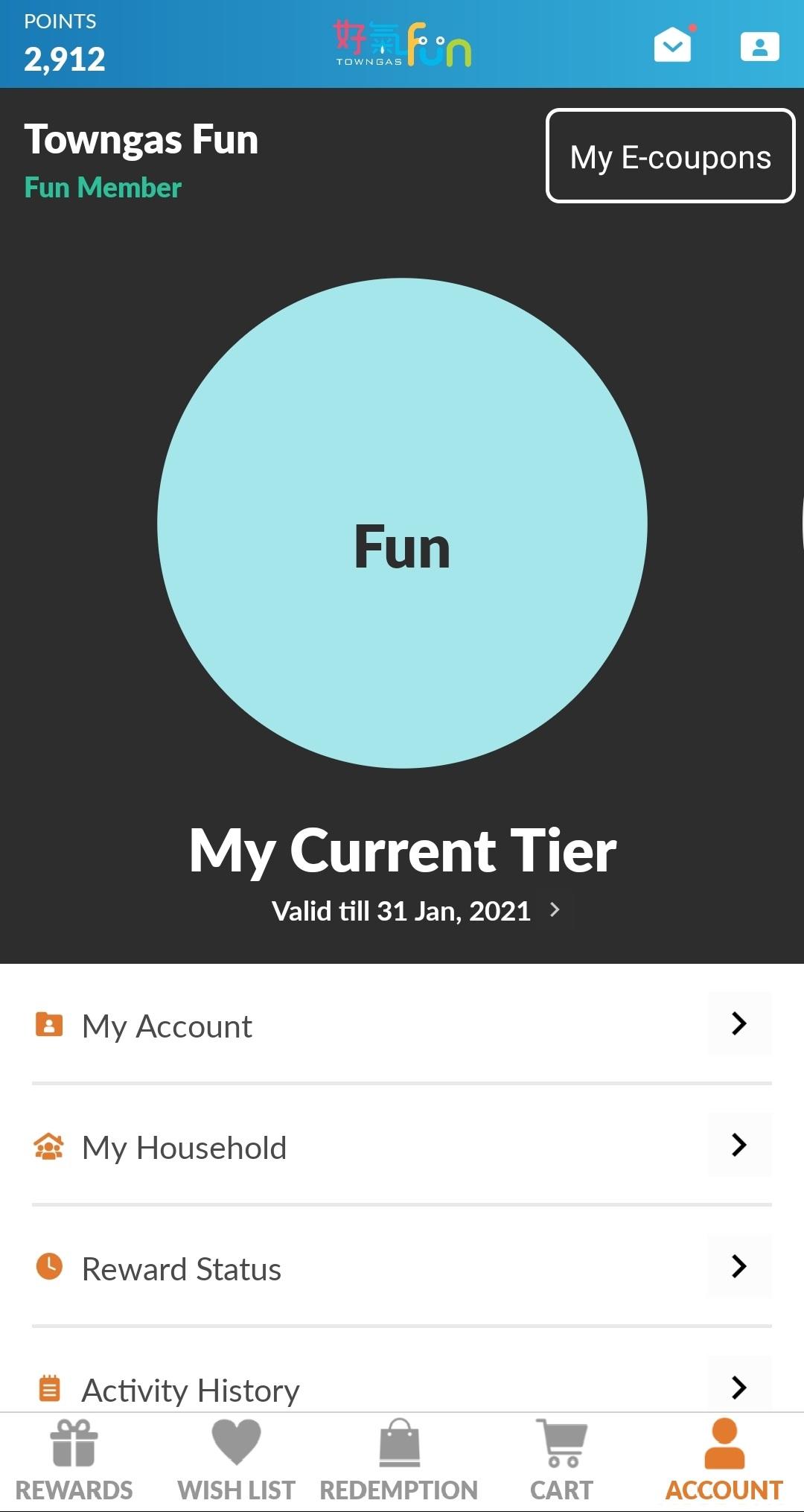Check Reward Status

click(x=402, y=1268)
